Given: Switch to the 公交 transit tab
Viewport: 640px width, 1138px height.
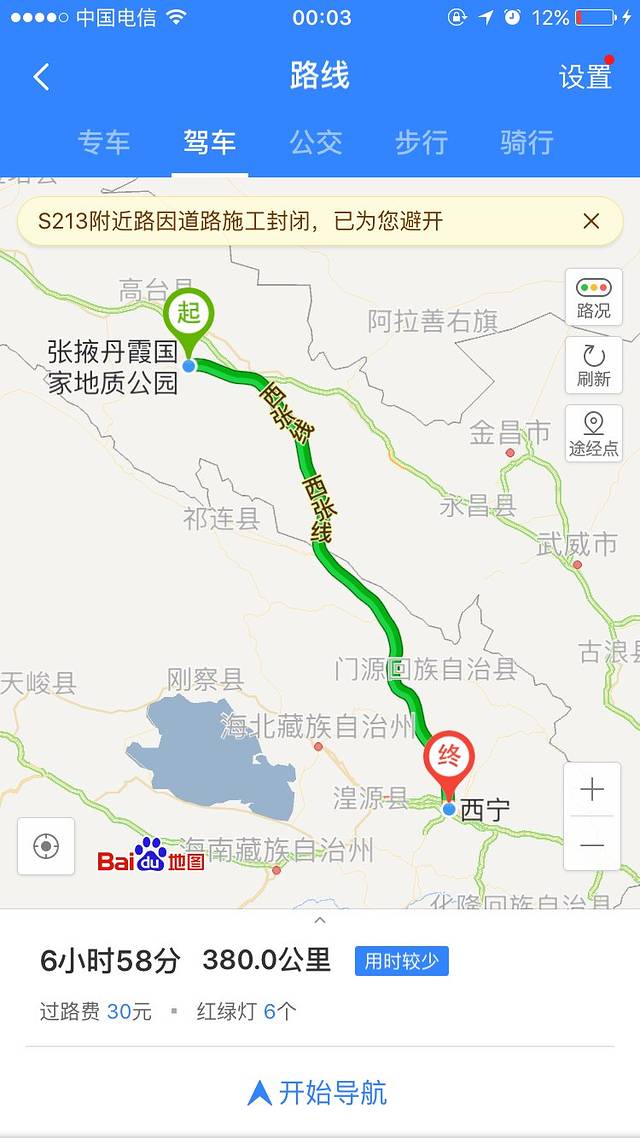Looking at the screenshot, I should 316,143.
